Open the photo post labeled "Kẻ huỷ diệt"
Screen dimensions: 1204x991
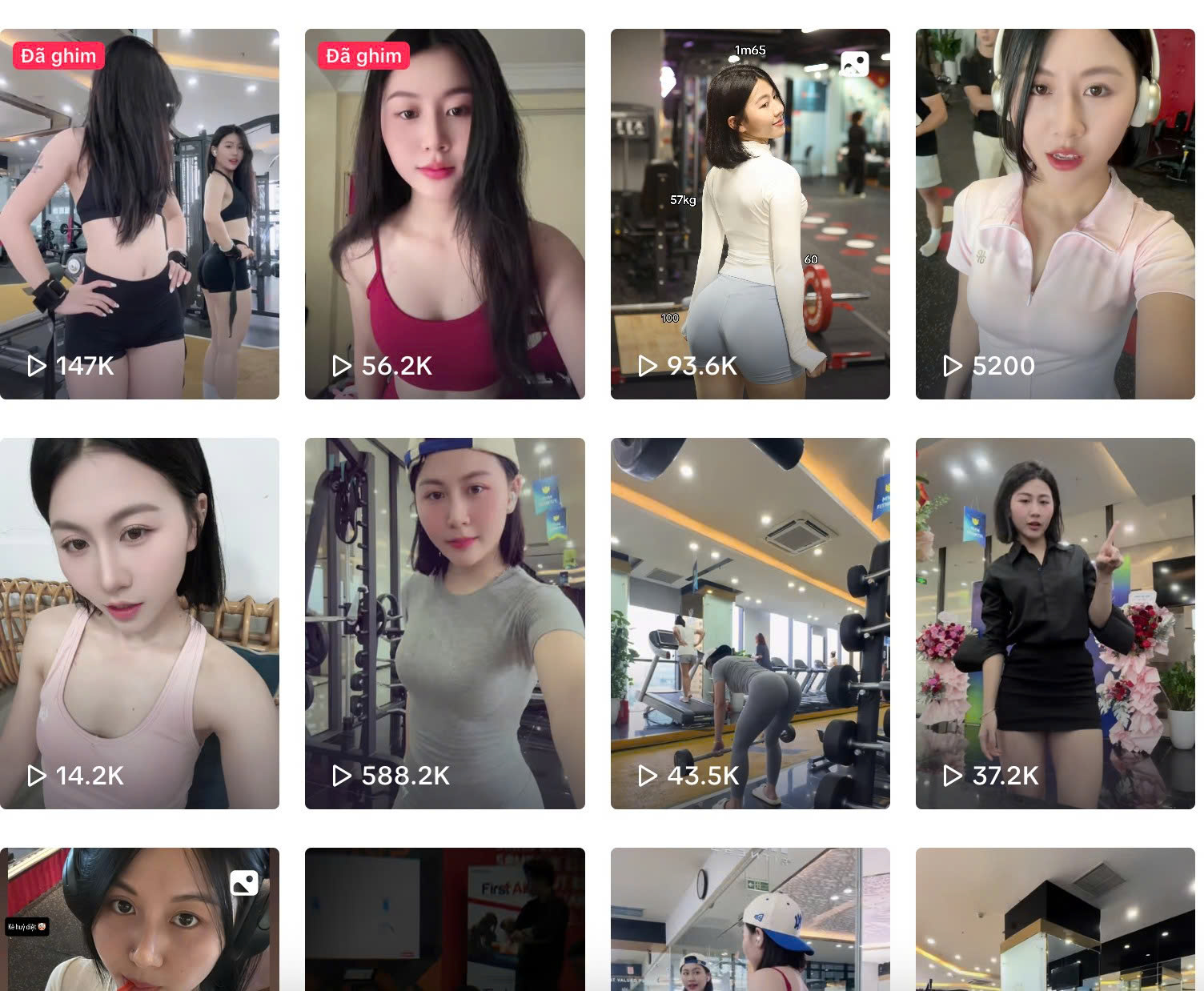tap(139, 921)
